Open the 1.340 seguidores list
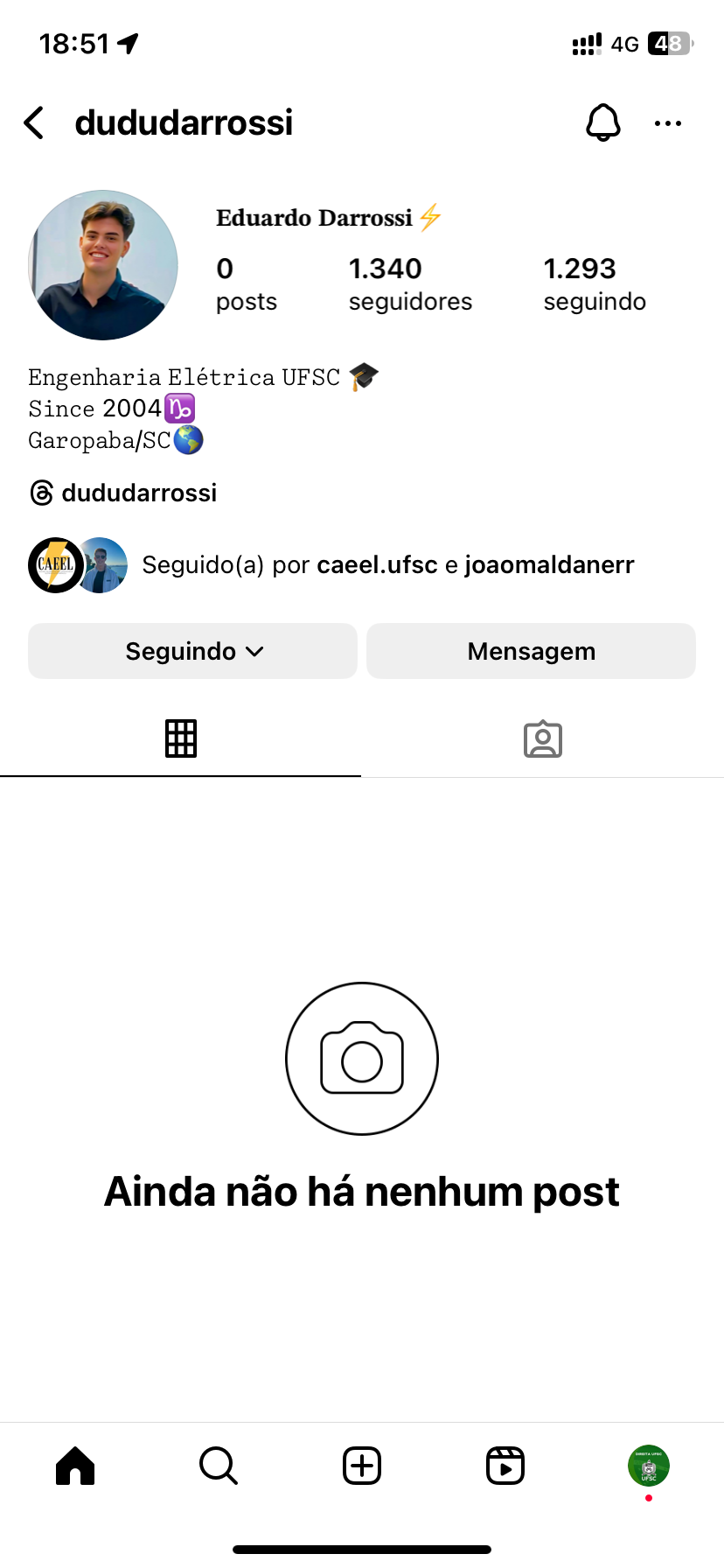The image size is (724, 1568). coord(409,283)
